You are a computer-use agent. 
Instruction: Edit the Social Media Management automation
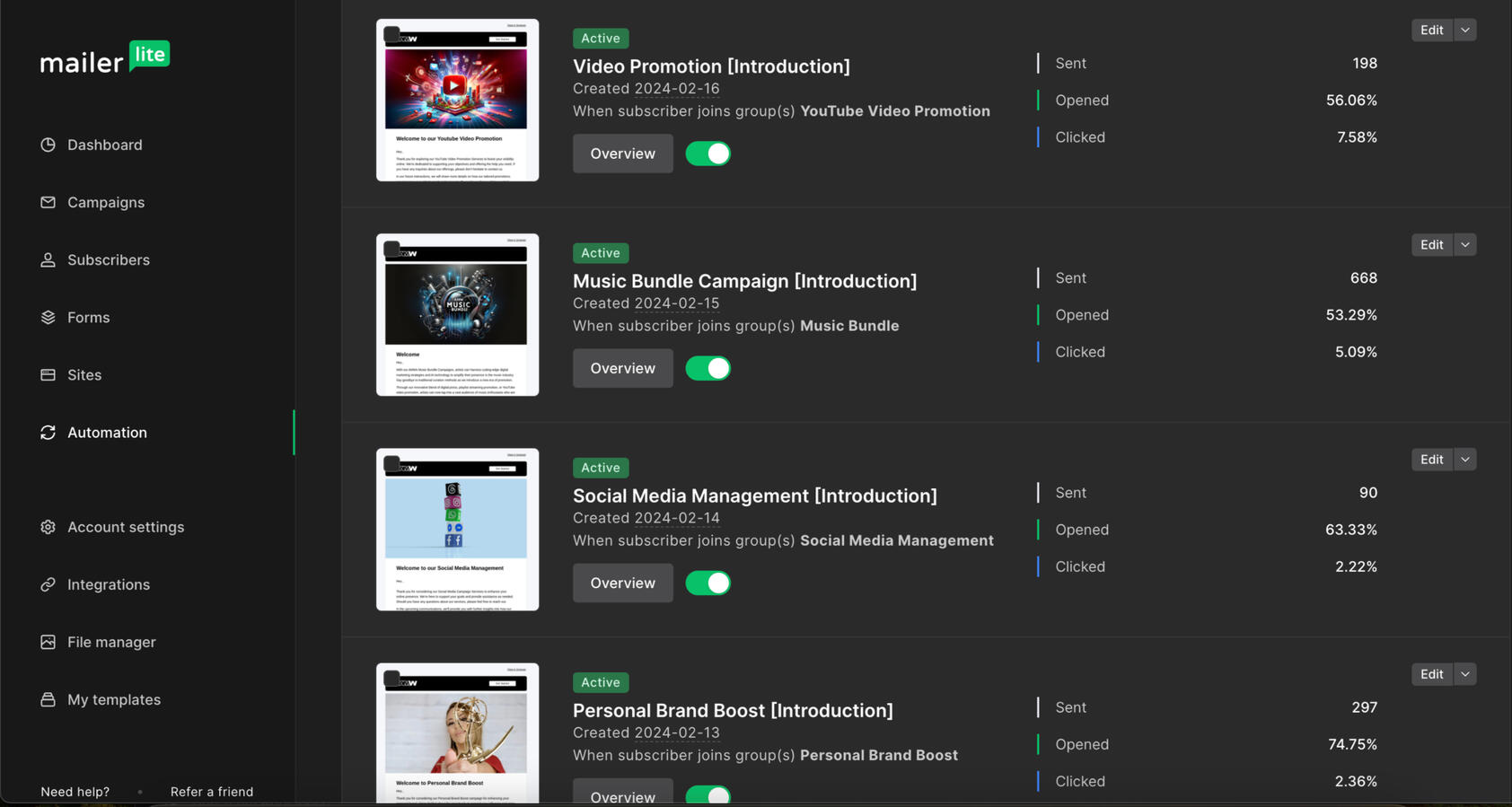click(1431, 459)
